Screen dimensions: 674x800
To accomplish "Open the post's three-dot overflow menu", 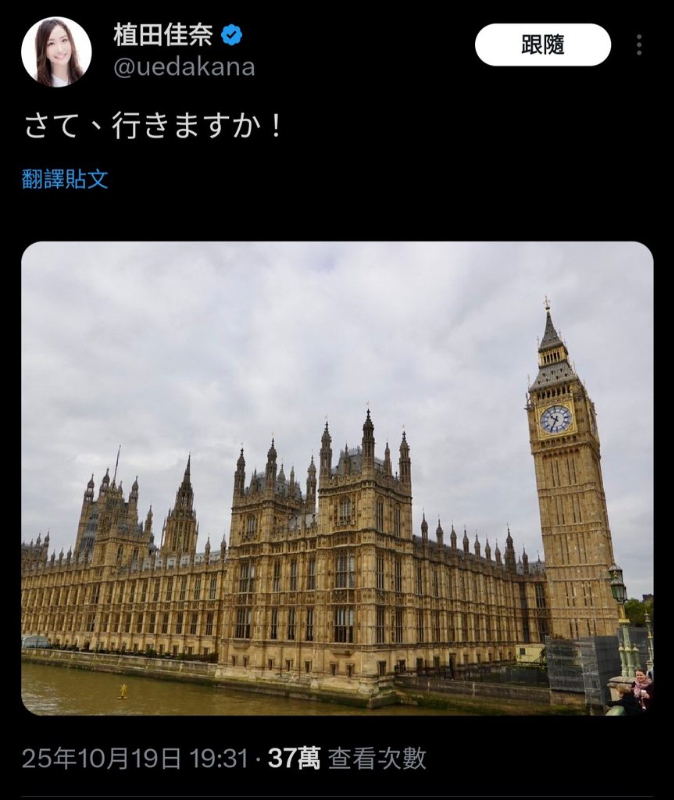I will 638,45.
